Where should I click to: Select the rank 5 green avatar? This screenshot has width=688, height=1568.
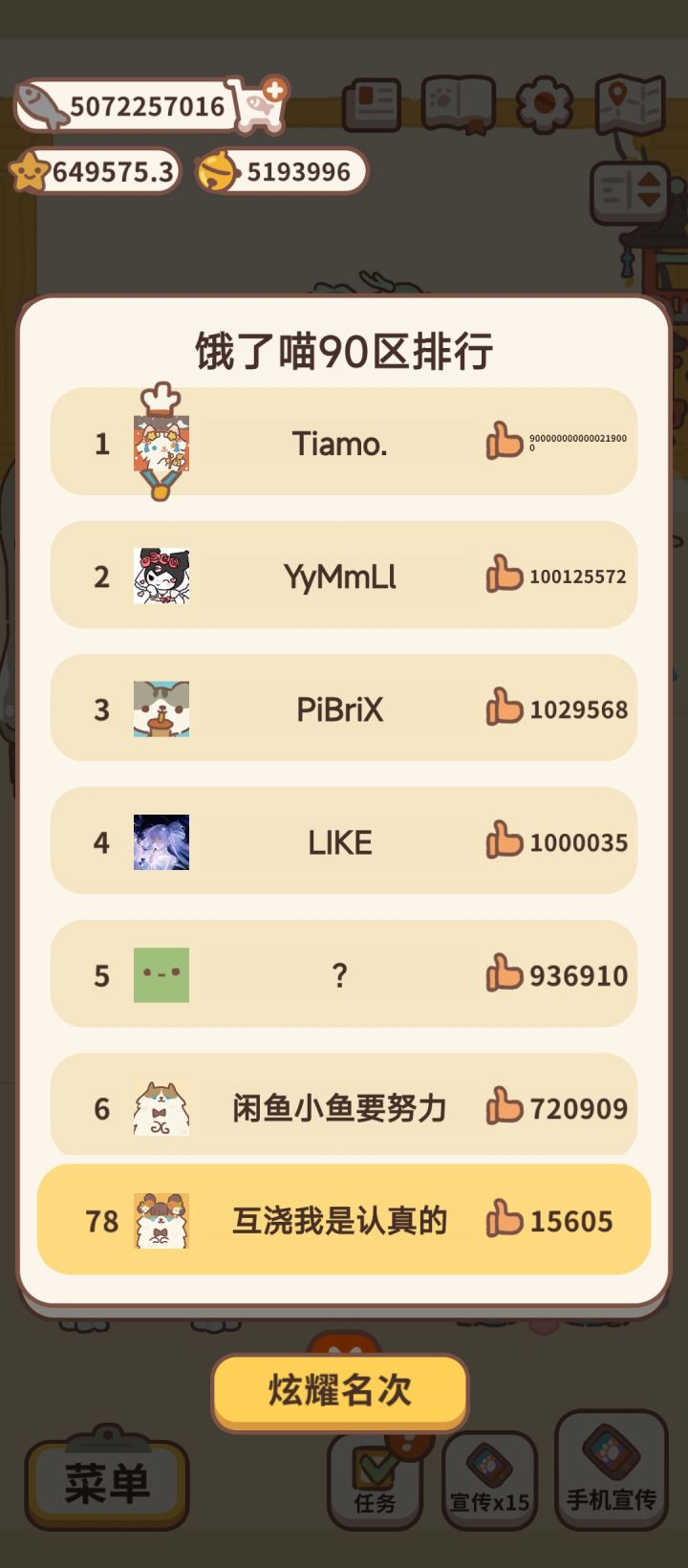(x=159, y=974)
